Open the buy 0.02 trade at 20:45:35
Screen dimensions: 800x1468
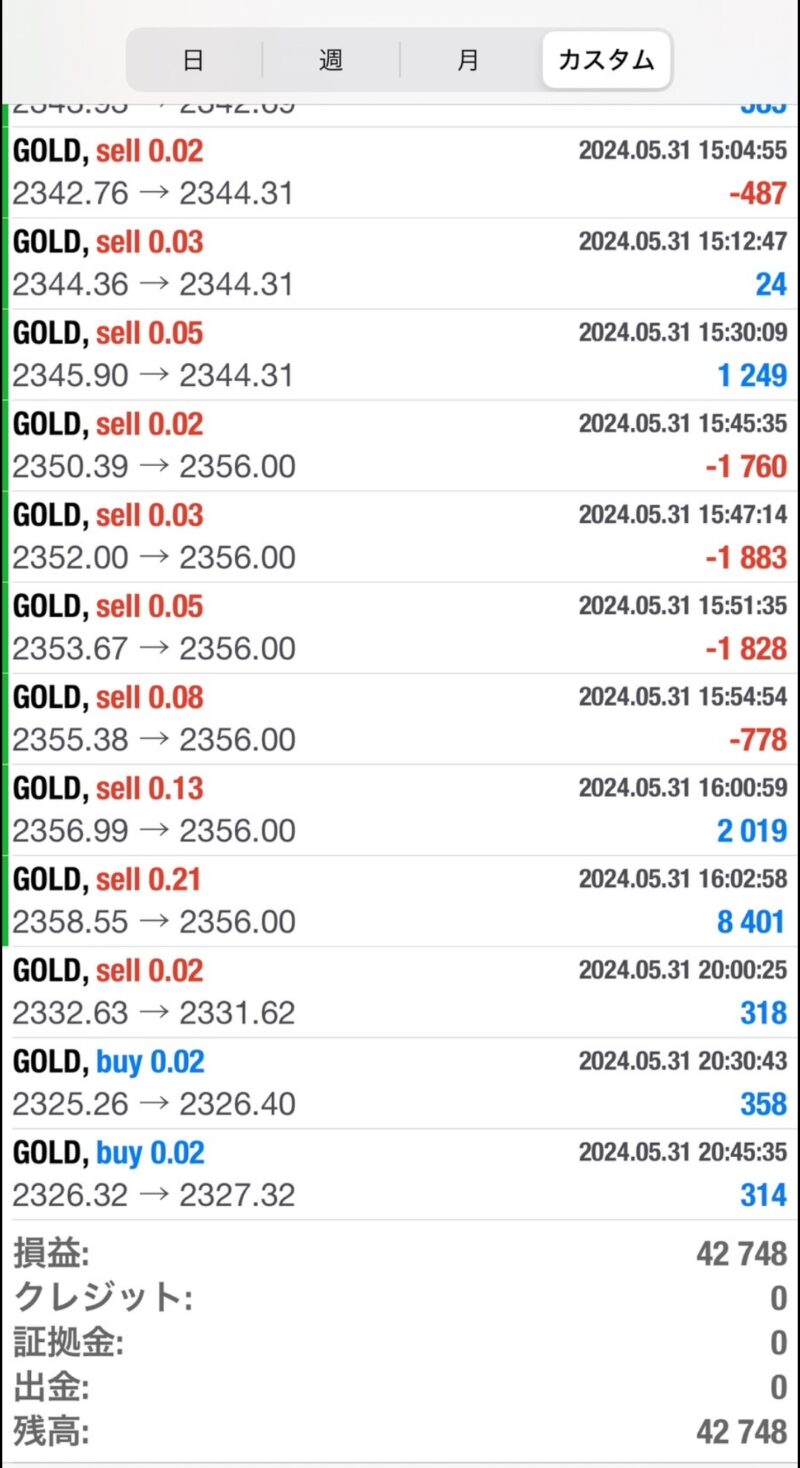click(400, 1173)
